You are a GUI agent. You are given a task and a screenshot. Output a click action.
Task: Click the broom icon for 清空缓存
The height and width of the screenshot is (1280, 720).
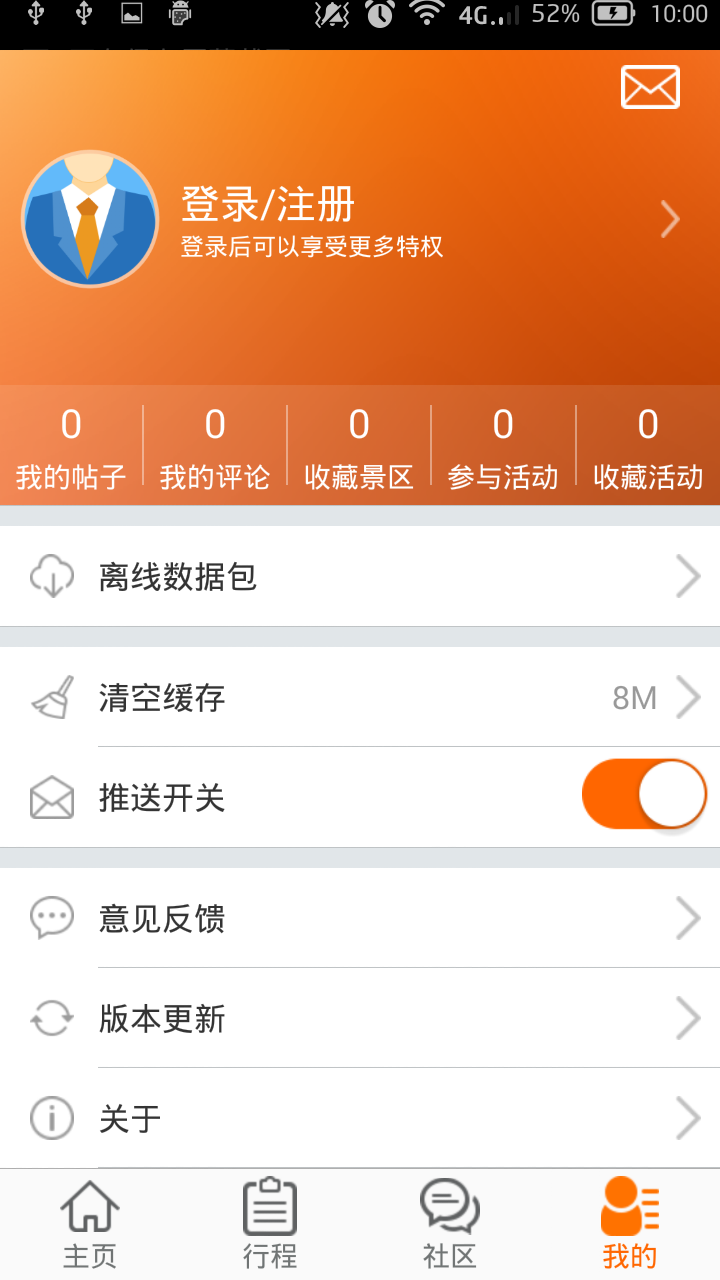[52, 697]
